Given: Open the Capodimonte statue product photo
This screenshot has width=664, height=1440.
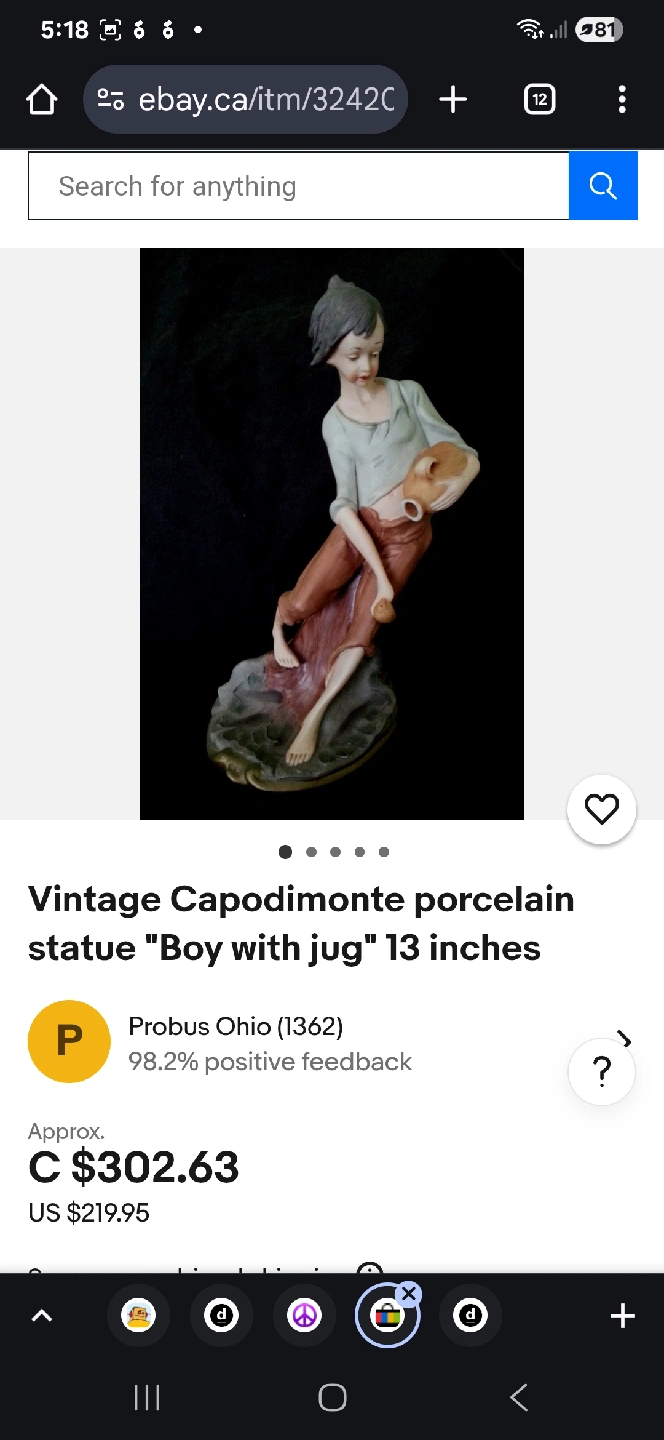Looking at the screenshot, I should 332,534.
